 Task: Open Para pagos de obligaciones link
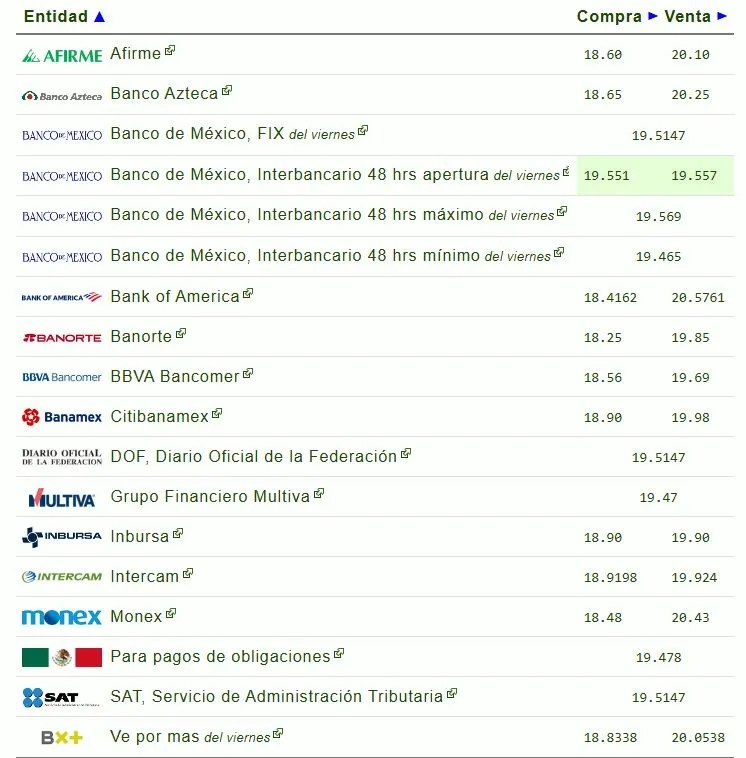coord(227,656)
